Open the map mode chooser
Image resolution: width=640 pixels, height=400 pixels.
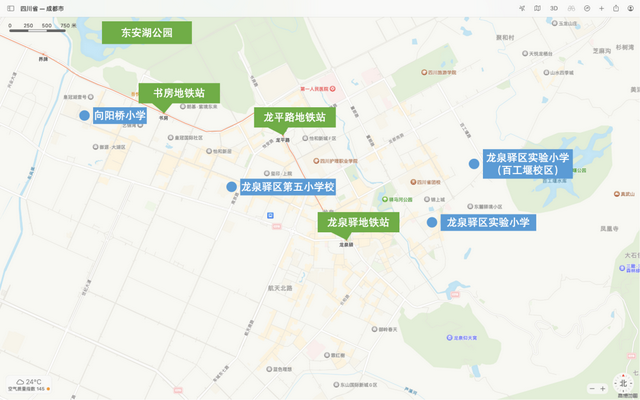[537, 8]
